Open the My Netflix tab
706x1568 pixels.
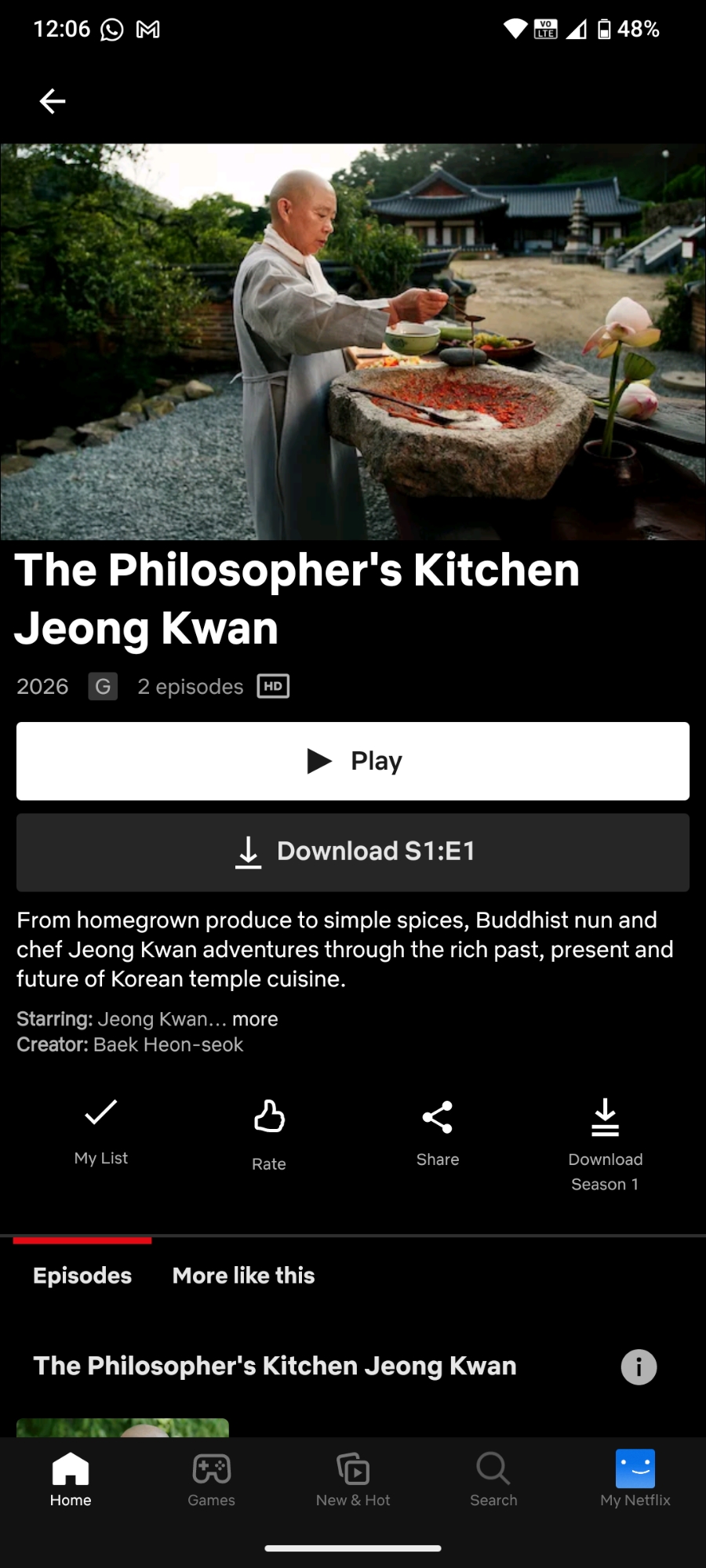635,1479
